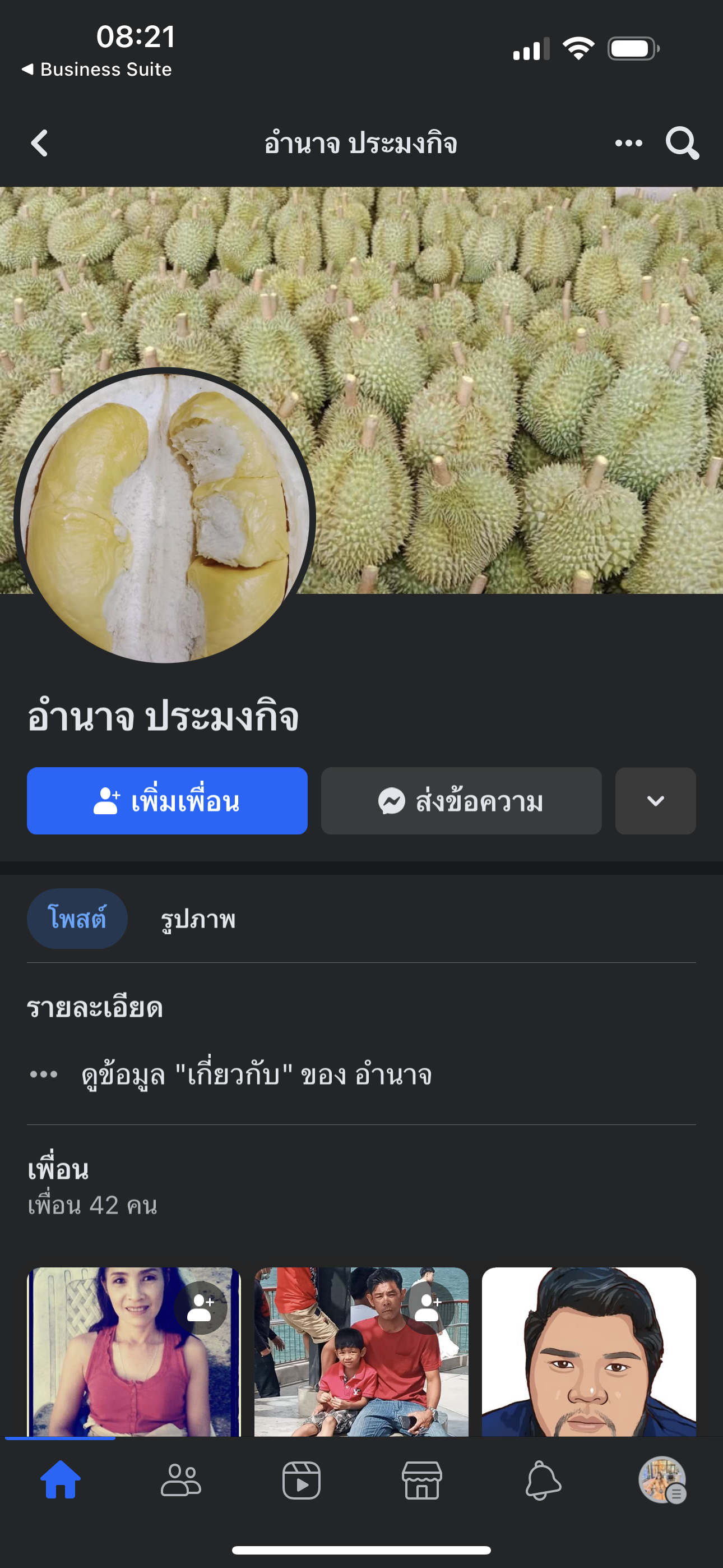Go back using the header arrow
Image resolution: width=723 pixels, height=1568 pixels.
(40, 144)
